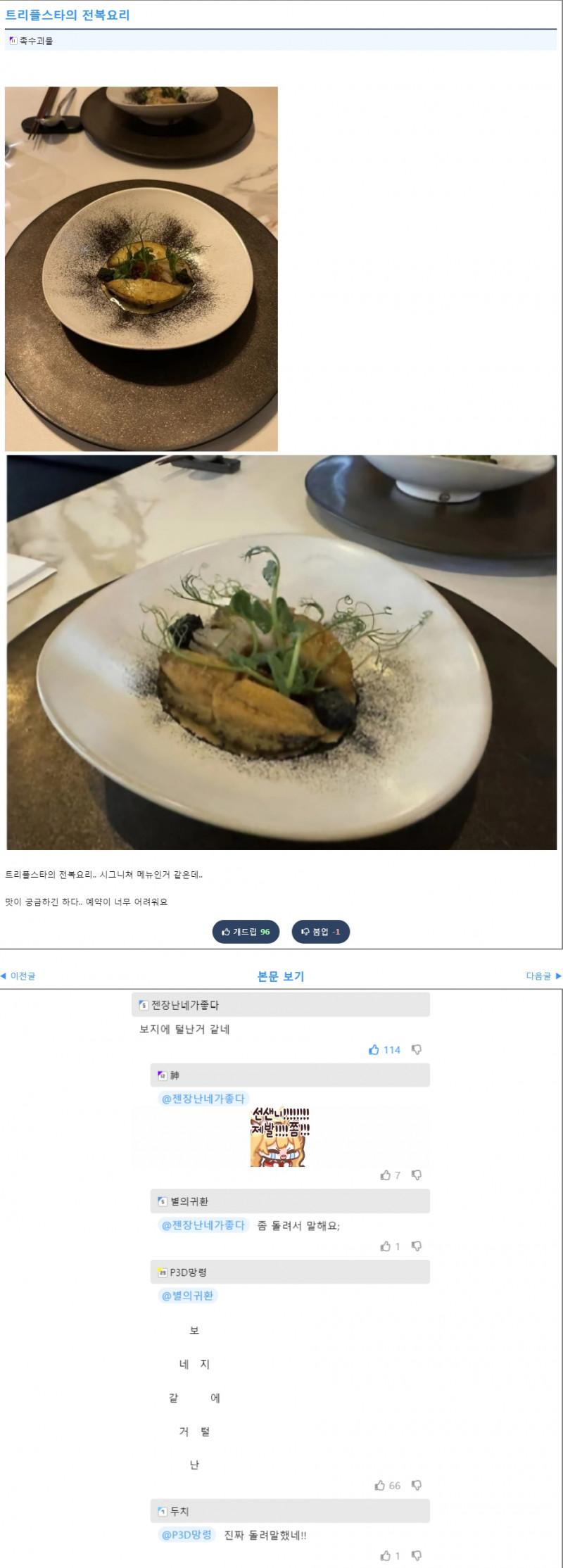The width and height of the screenshot is (563, 1568).
Task: Open the @별의귀환 mention in P3D망령's reply
Action: [x=188, y=1296]
